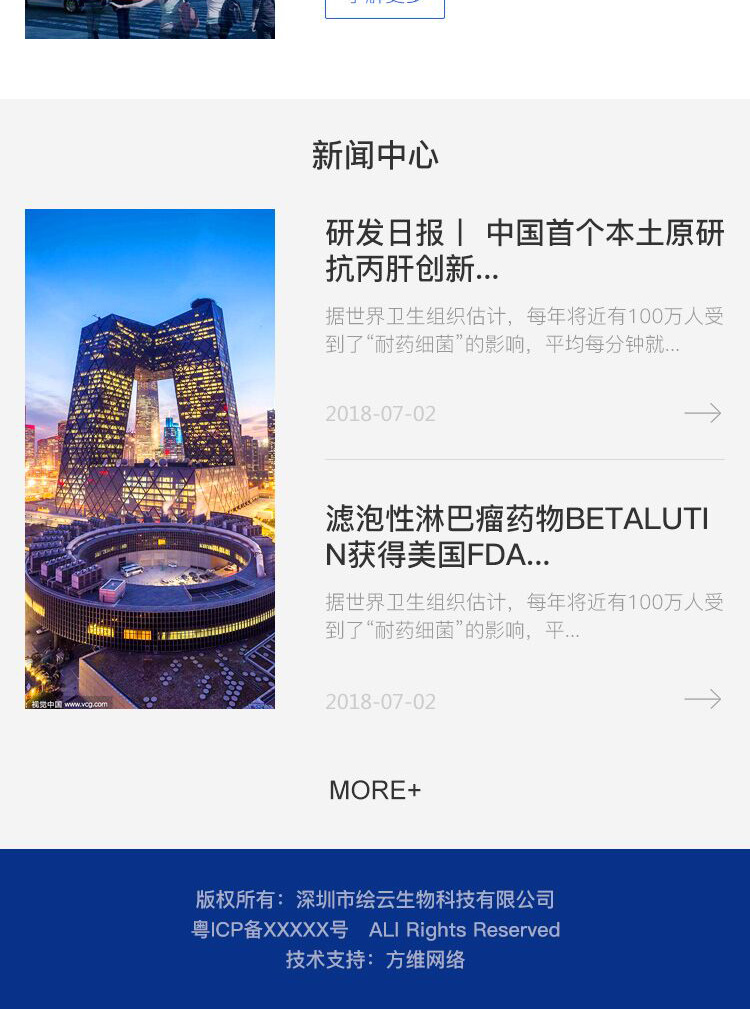This screenshot has width=750, height=1009.
Task: Open the 新闻中心 building photo tile
Action: tap(150, 458)
